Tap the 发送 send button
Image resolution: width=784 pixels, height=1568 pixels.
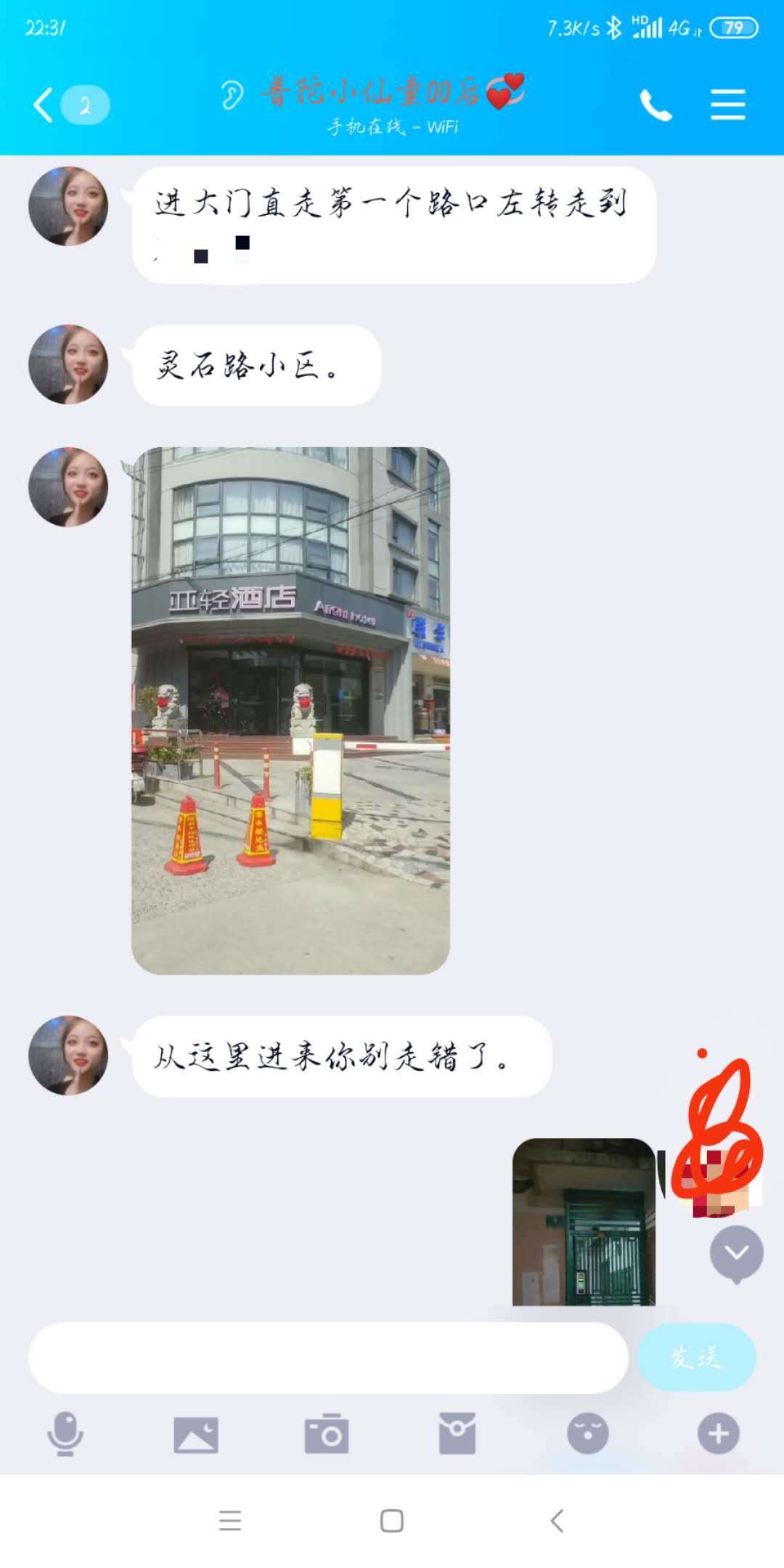point(696,1357)
